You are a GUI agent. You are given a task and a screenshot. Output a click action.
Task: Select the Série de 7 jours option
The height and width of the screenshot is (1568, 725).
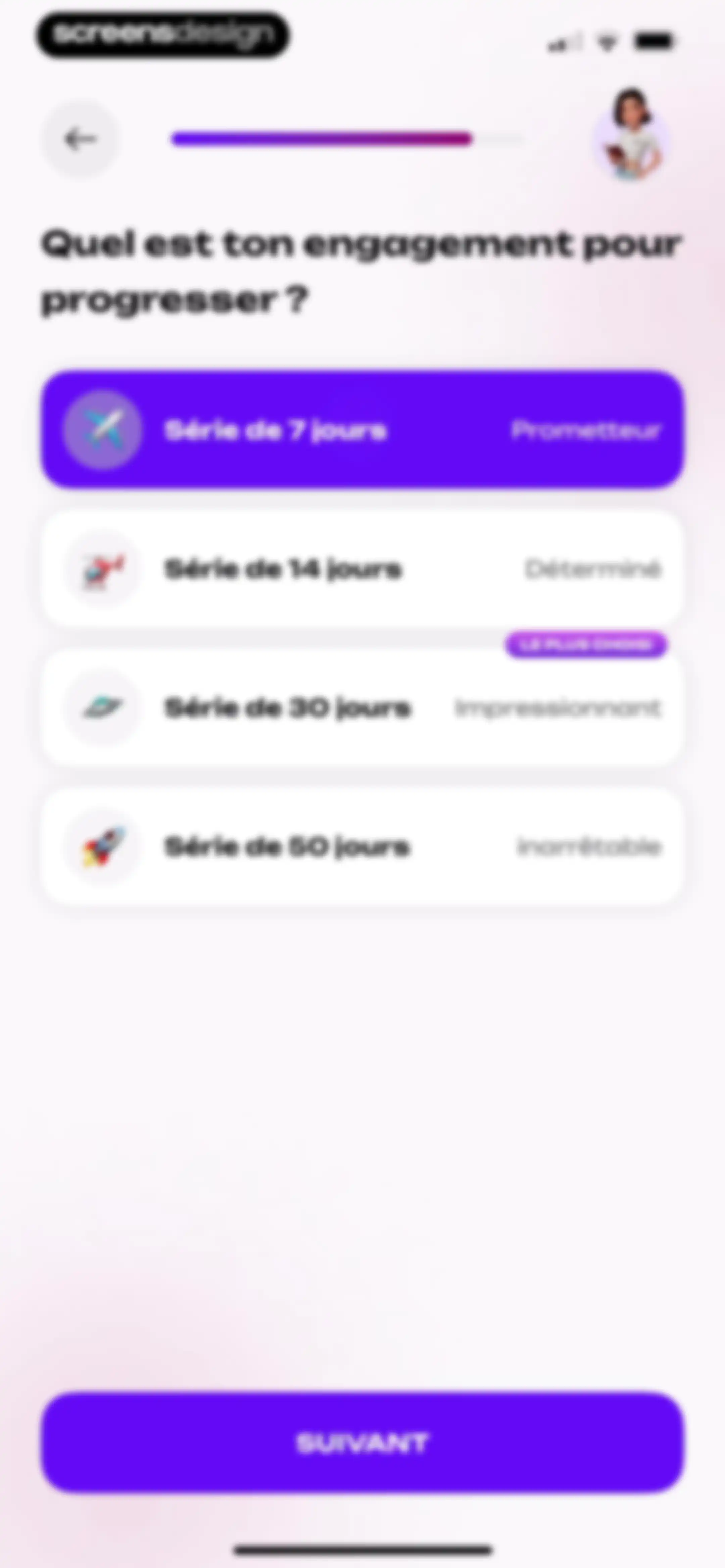click(x=362, y=430)
